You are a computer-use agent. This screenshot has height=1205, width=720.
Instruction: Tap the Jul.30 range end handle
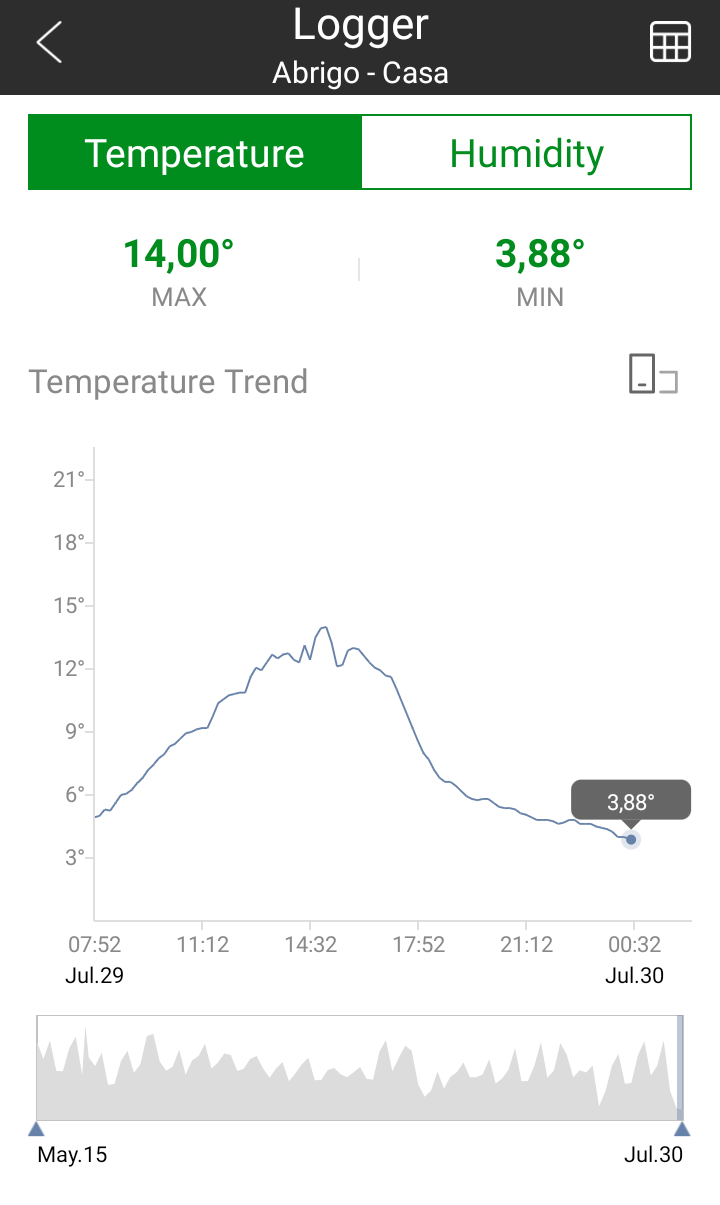[682, 1128]
